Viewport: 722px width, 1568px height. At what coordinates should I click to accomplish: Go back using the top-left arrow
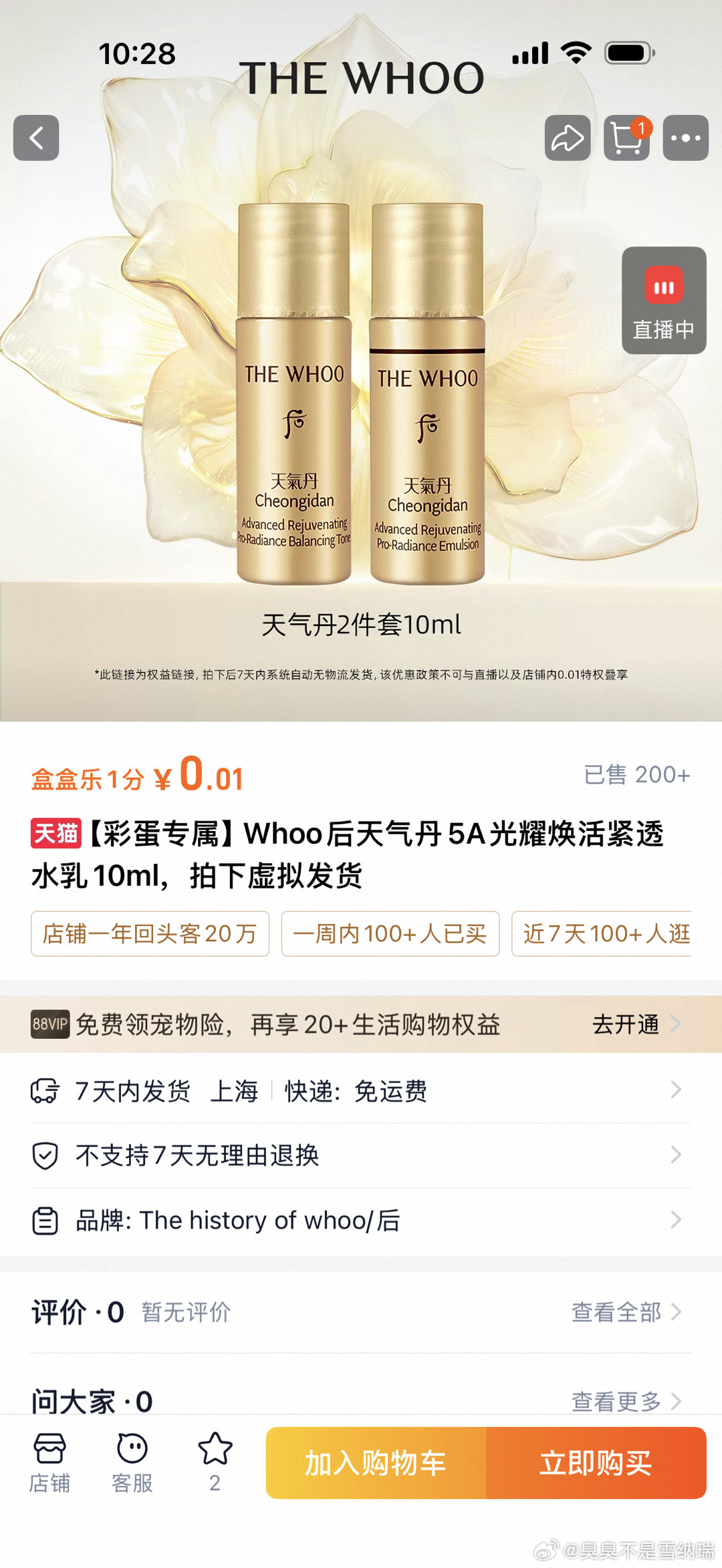coord(36,138)
